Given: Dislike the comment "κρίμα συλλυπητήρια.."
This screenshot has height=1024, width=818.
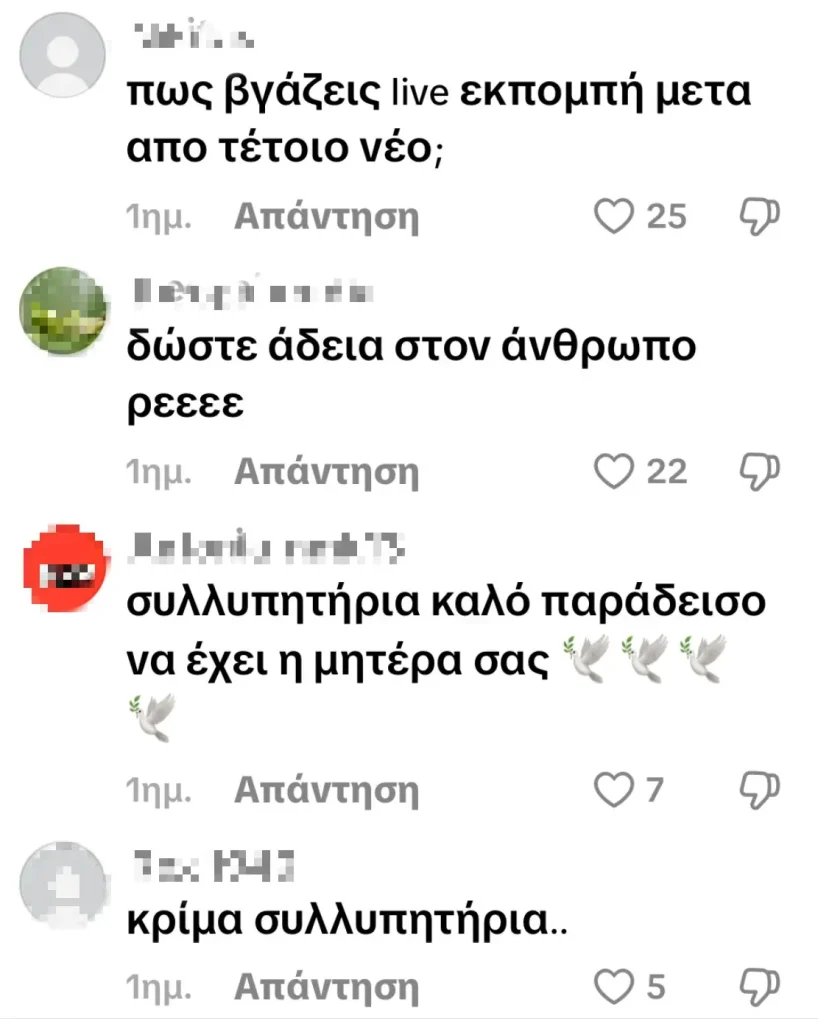Looking at the screenshot, I should [x=760, y=987].
